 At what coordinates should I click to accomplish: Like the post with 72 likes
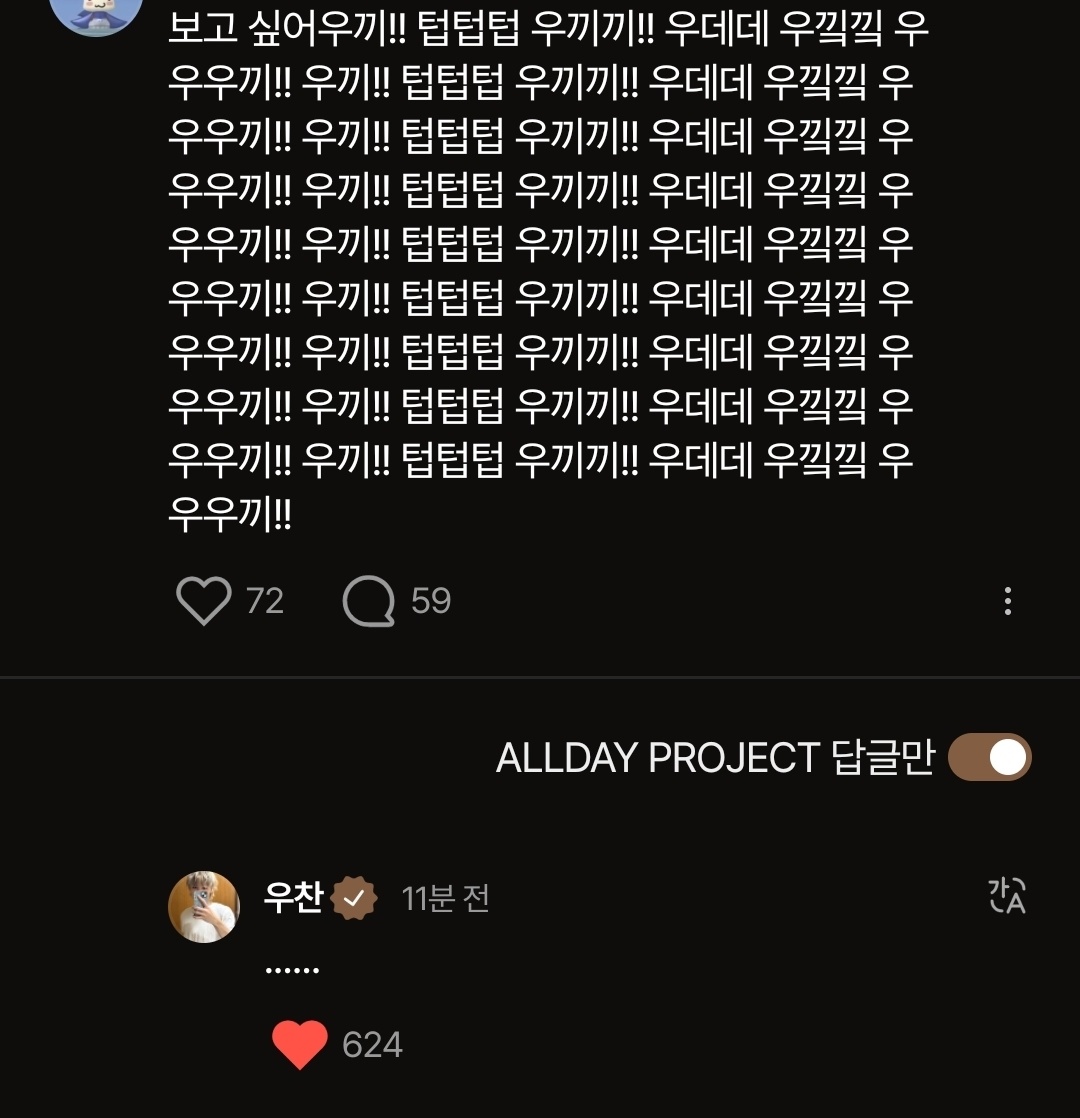[x=204, y=601]
